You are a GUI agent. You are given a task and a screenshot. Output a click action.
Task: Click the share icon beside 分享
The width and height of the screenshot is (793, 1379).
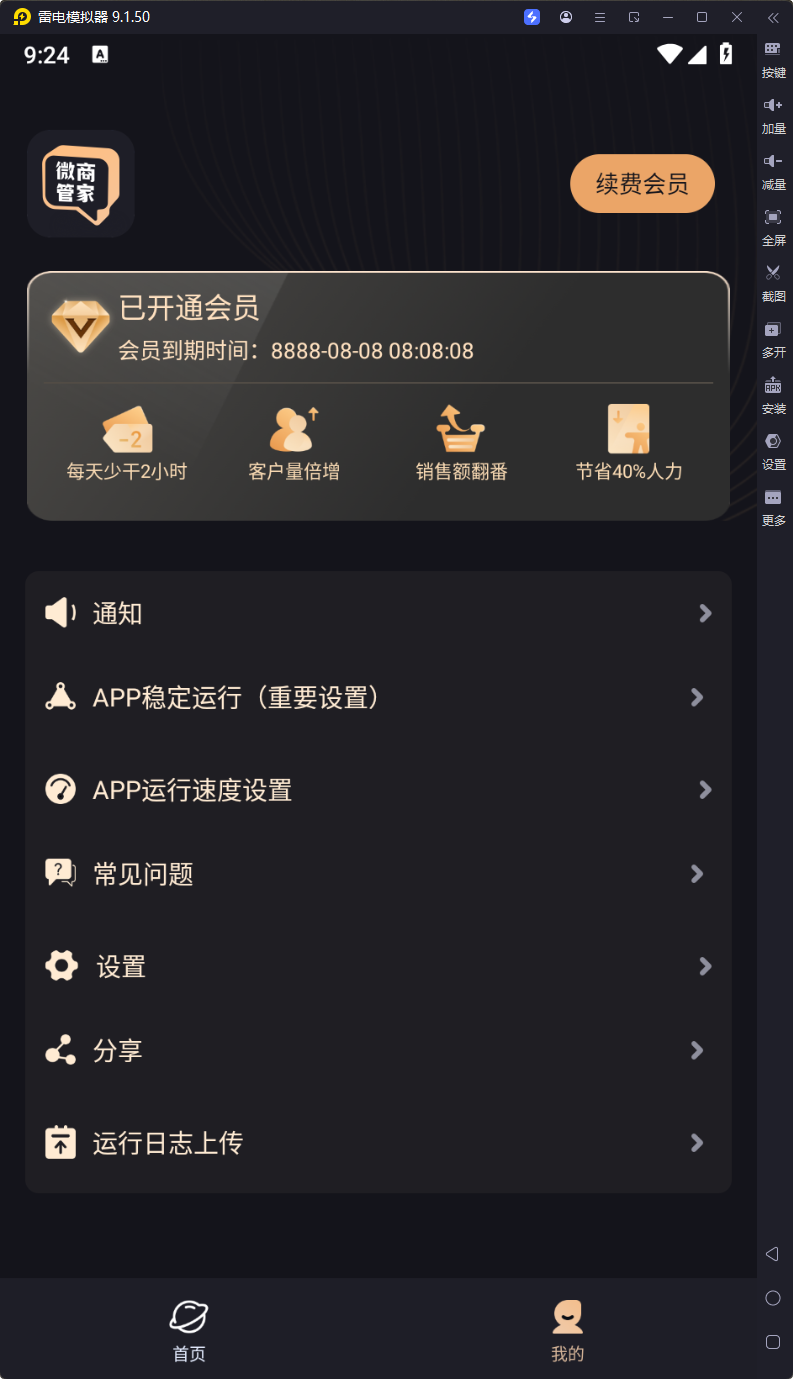click(61, 1050)
